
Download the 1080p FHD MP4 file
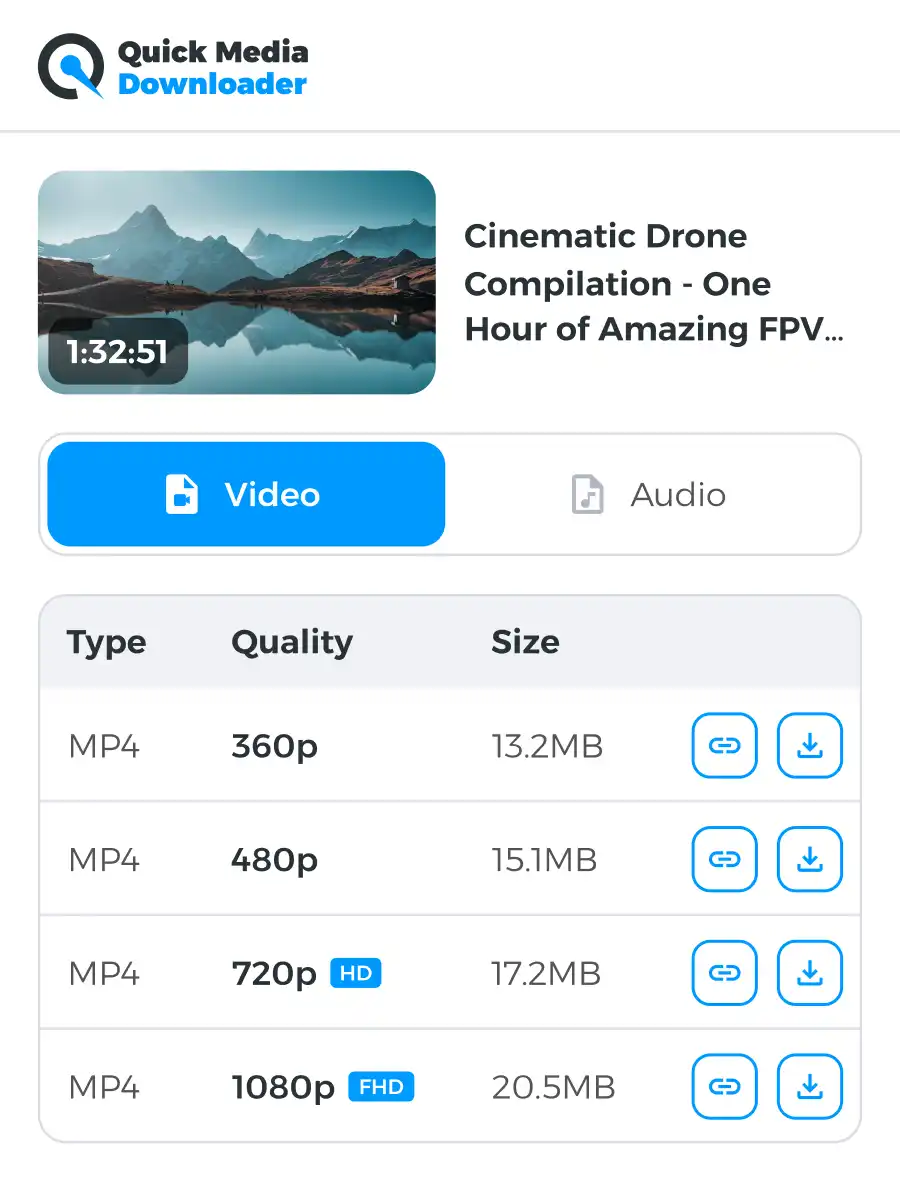810,1086
